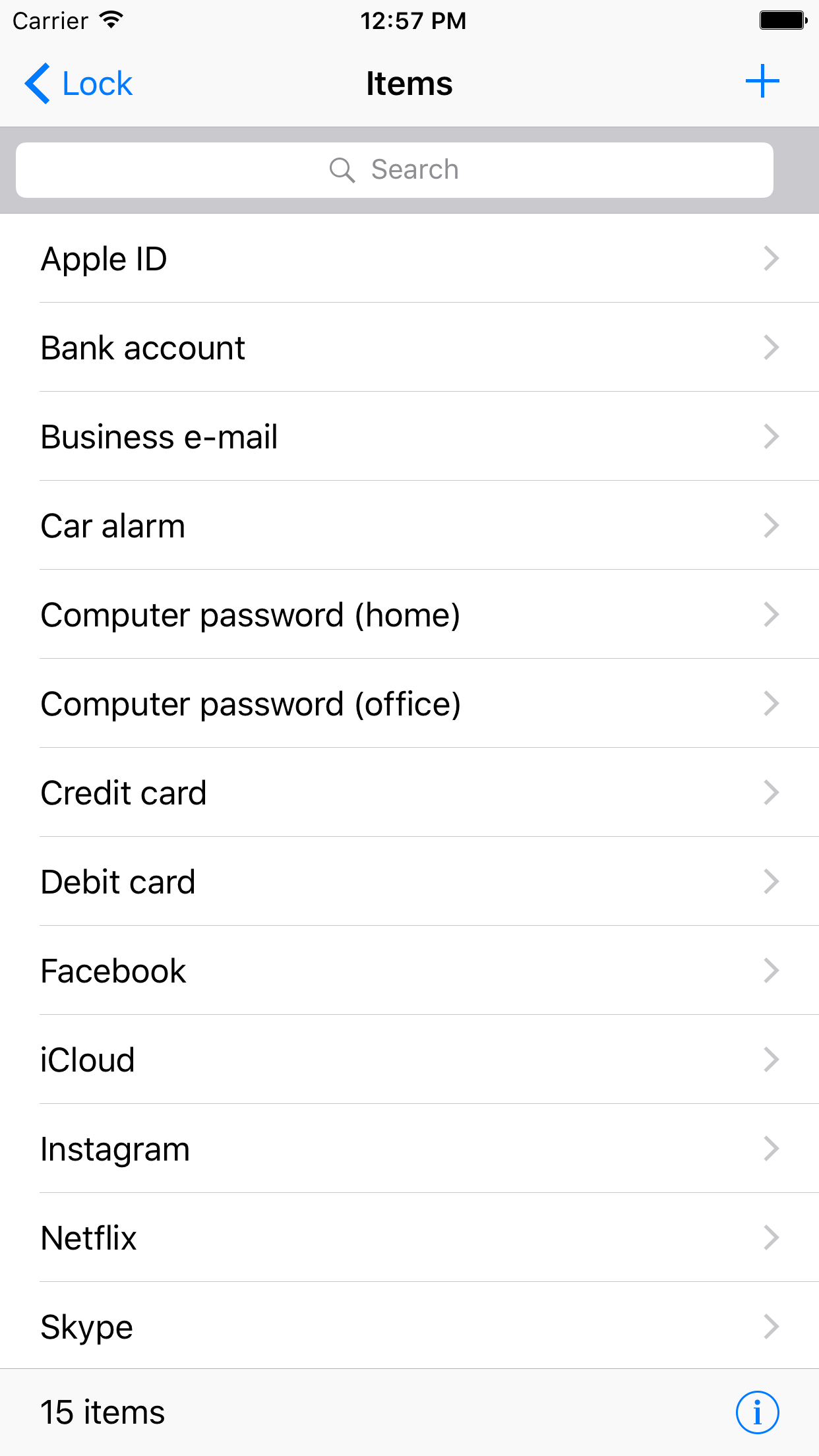The image size is (819, 1456).
Task: Tap the plus icon to add a new item
Action: 762,81
